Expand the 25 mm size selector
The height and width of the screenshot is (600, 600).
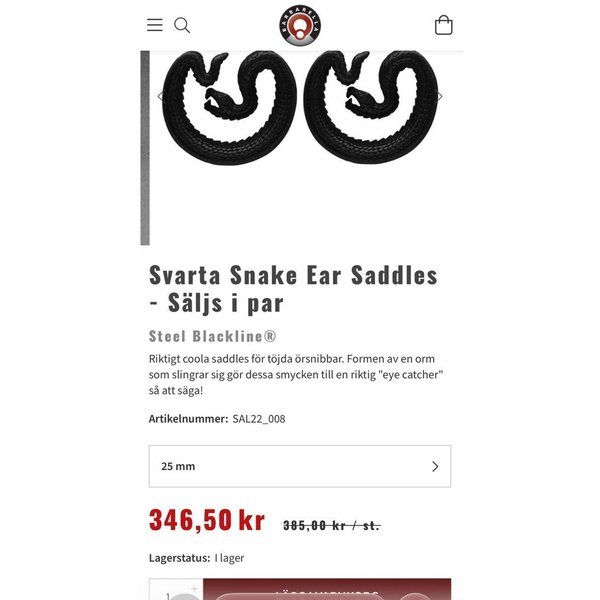[x=300, y=466]
